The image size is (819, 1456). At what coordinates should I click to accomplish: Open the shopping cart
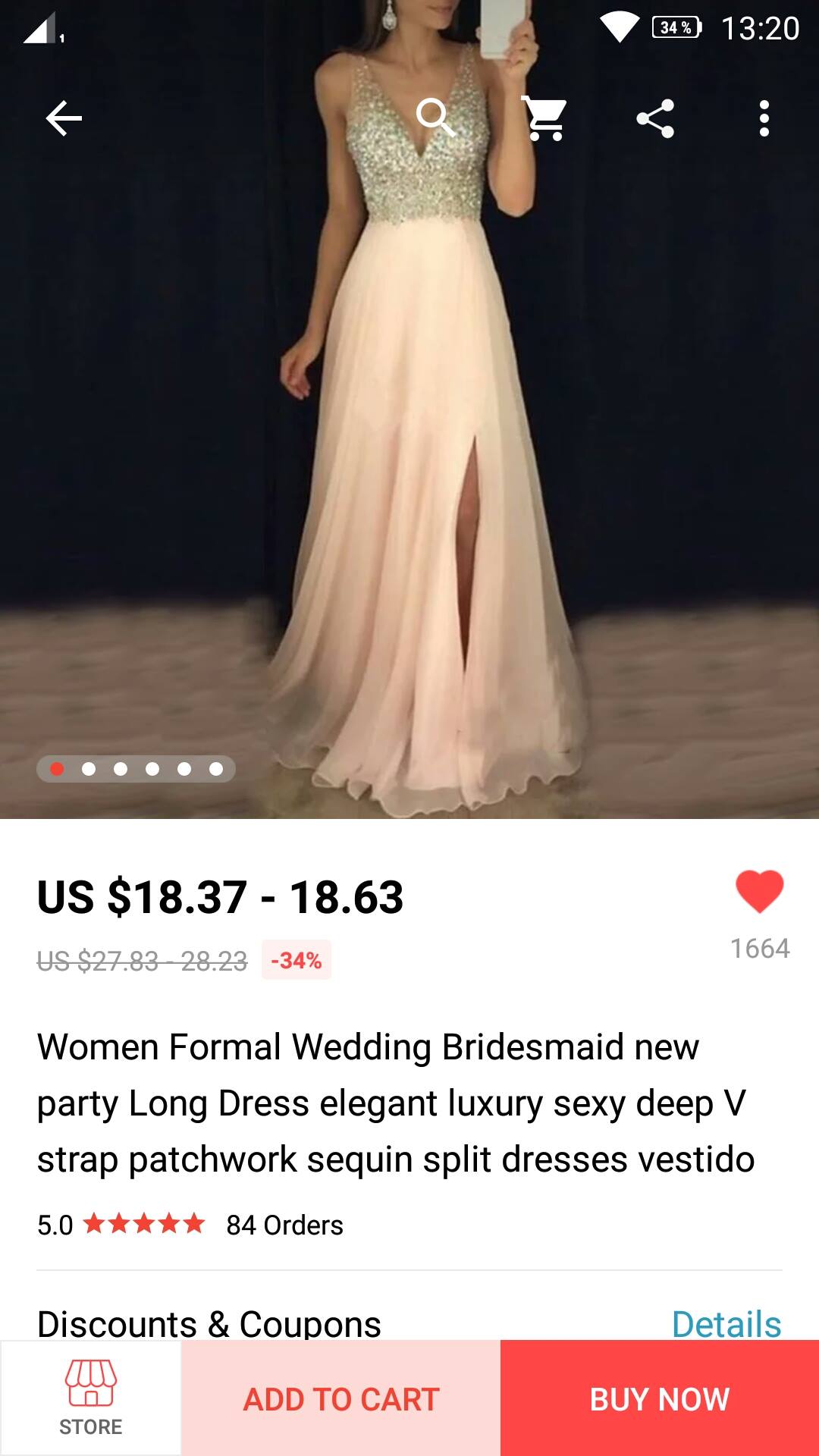[x=545, y=118]
